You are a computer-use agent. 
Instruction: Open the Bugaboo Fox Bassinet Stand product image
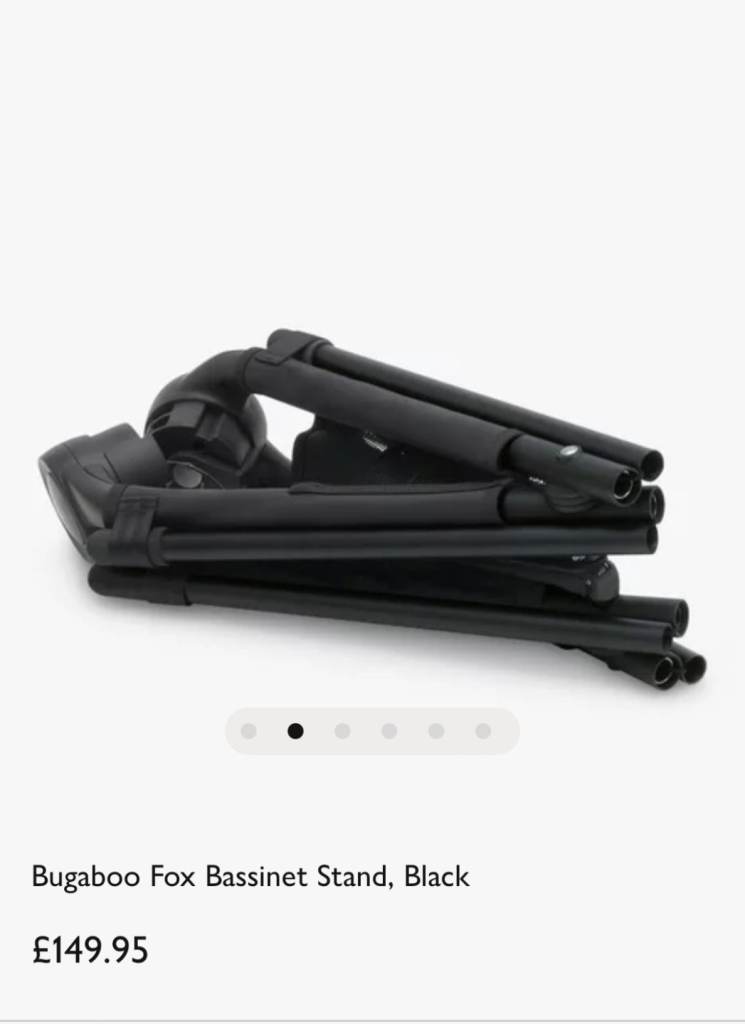pos(372,505)
